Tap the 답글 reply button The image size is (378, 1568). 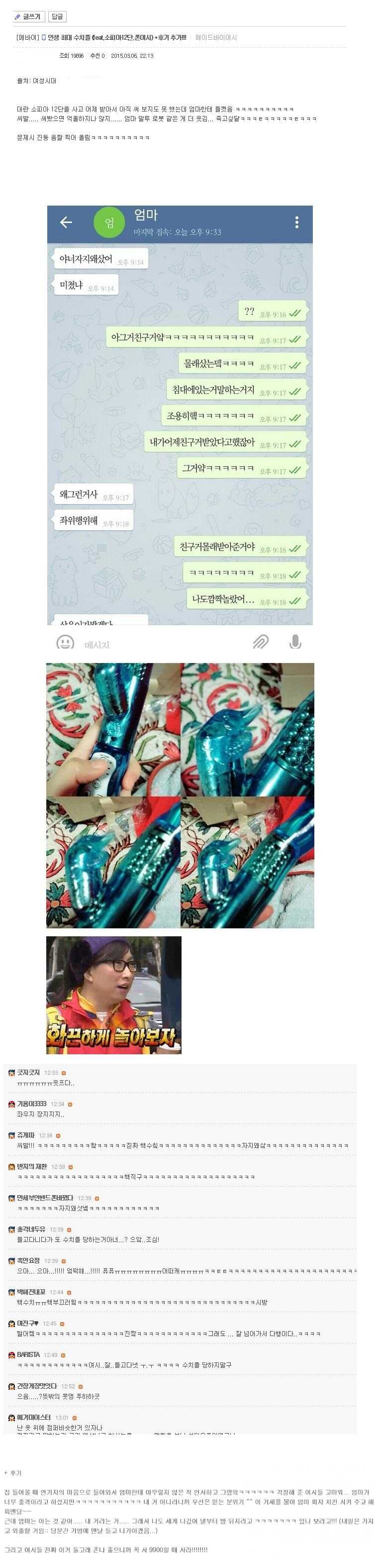pos(57,16)
